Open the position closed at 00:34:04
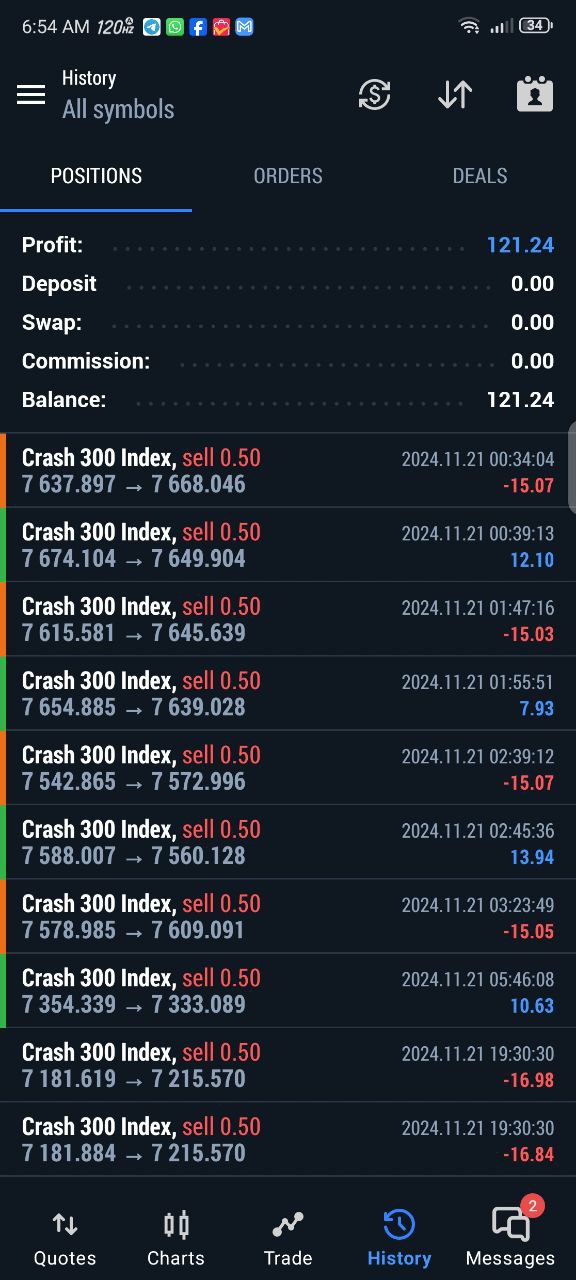This screenshot has width=576, height=1280. pyautogui.click(x=288, y=471)
